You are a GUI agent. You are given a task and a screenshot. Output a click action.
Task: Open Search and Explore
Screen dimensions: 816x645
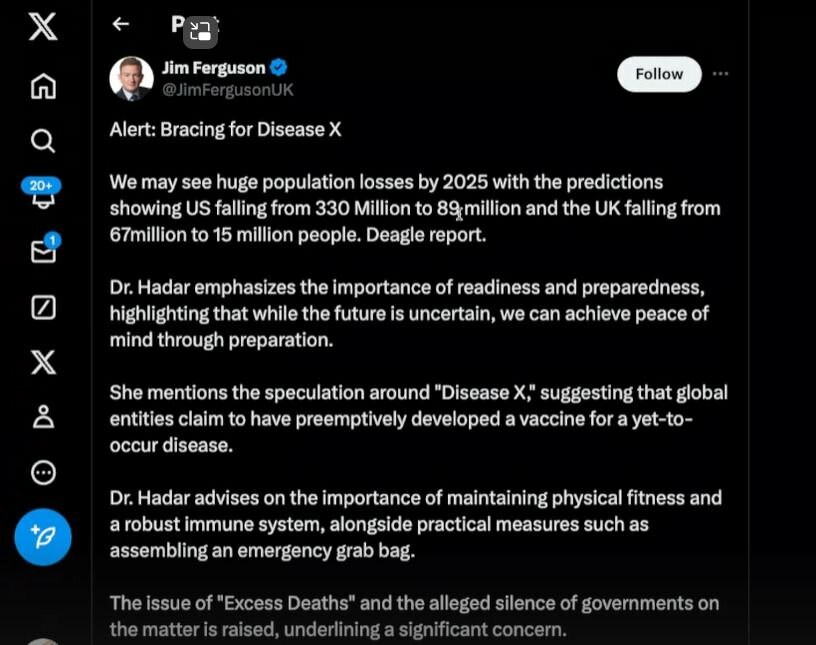(43, 141)
